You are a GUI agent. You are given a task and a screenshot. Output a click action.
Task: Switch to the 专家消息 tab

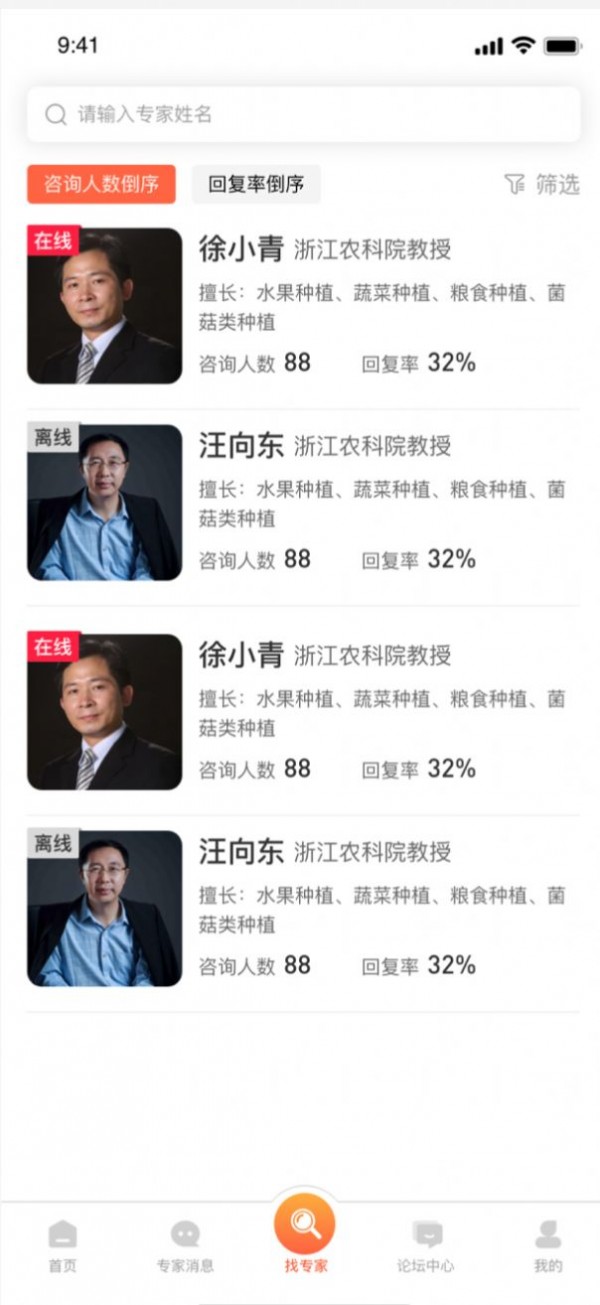pos(185,1246)
